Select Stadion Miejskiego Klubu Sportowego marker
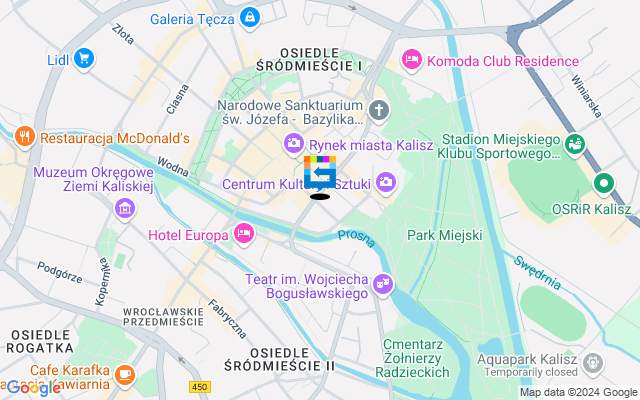This screenshot has width=640, height=400. click(x=574, y=144)
